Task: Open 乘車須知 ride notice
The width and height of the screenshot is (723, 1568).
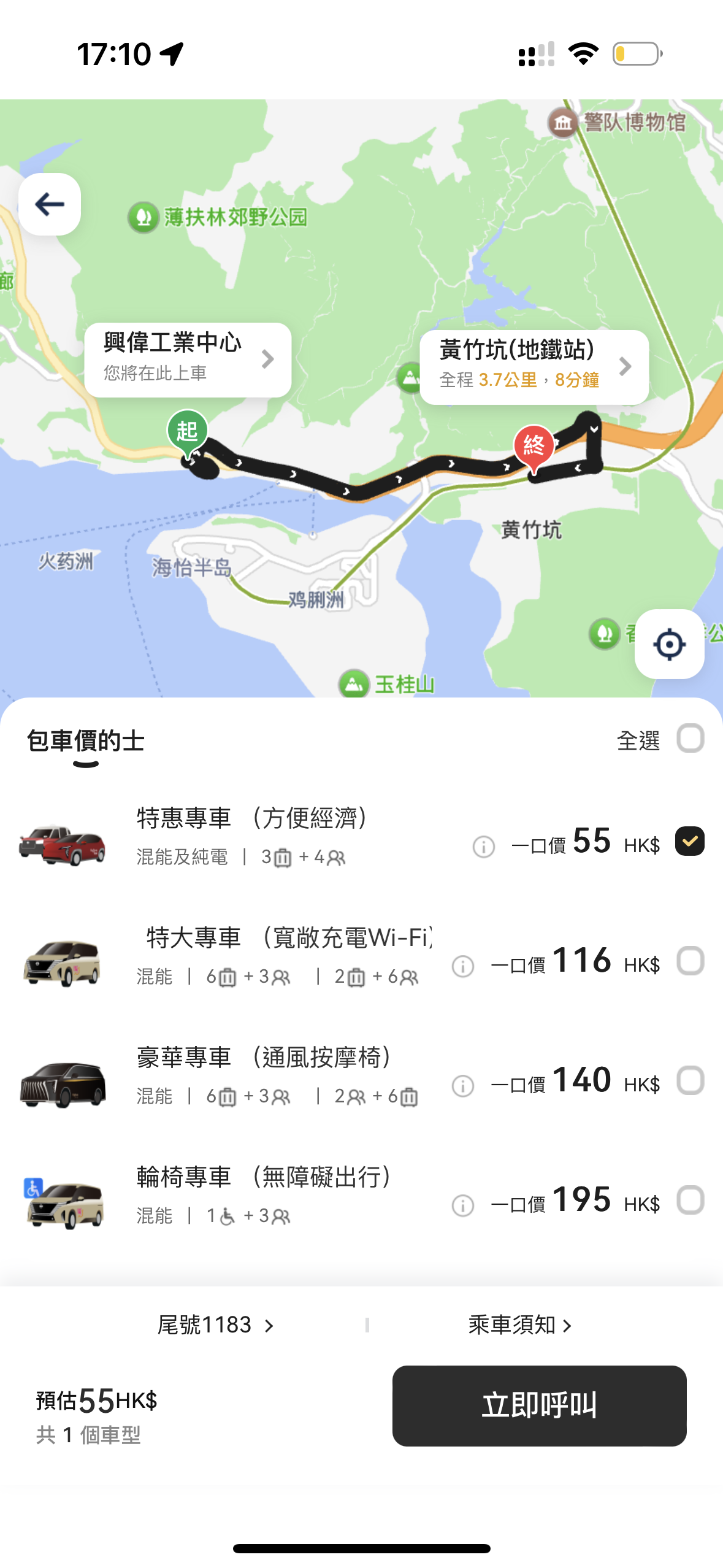Action: (x=519, y=1325)
